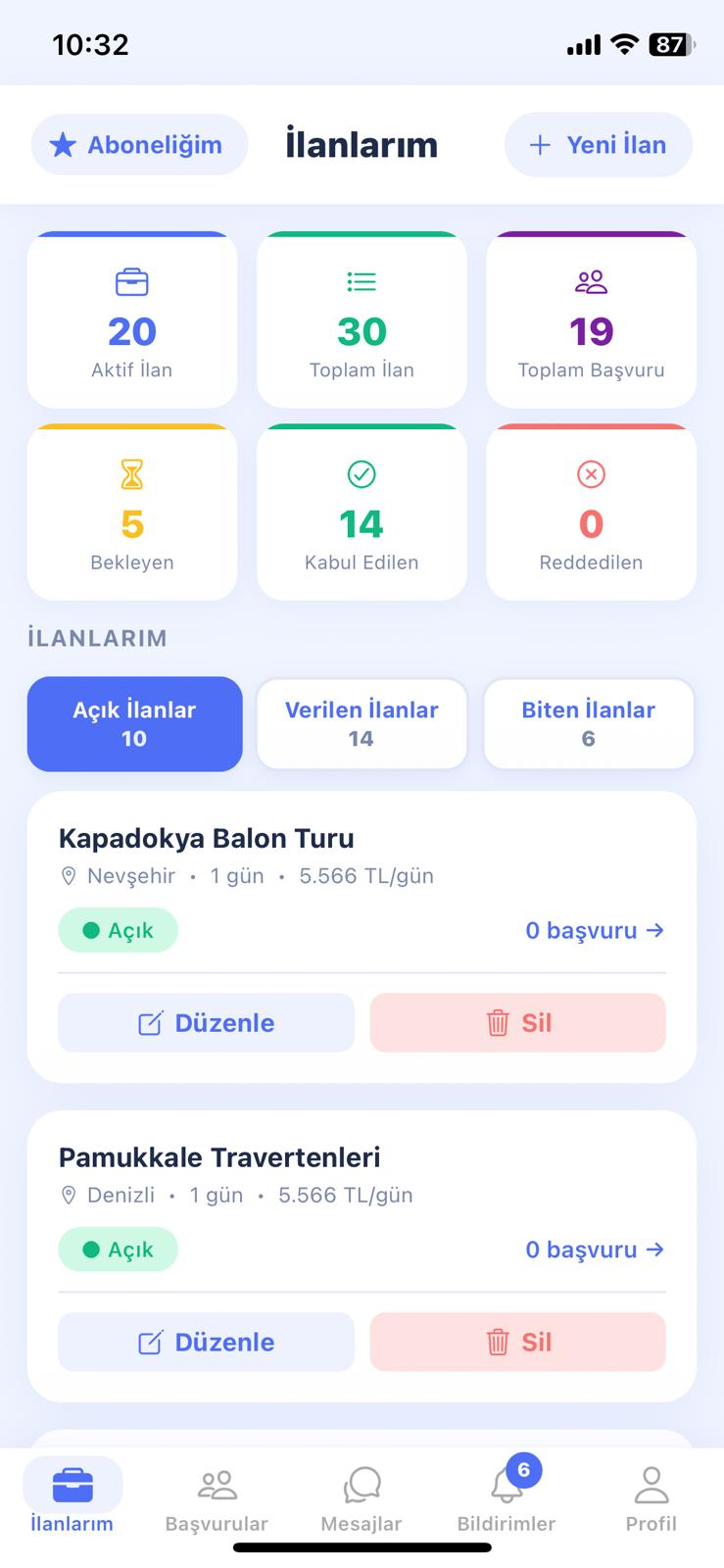Image resolution: width=724 pixels, height=1568 pixels.
Task: Open the Kapadokya Balon Turu listing card
Action: pos(362,937)
